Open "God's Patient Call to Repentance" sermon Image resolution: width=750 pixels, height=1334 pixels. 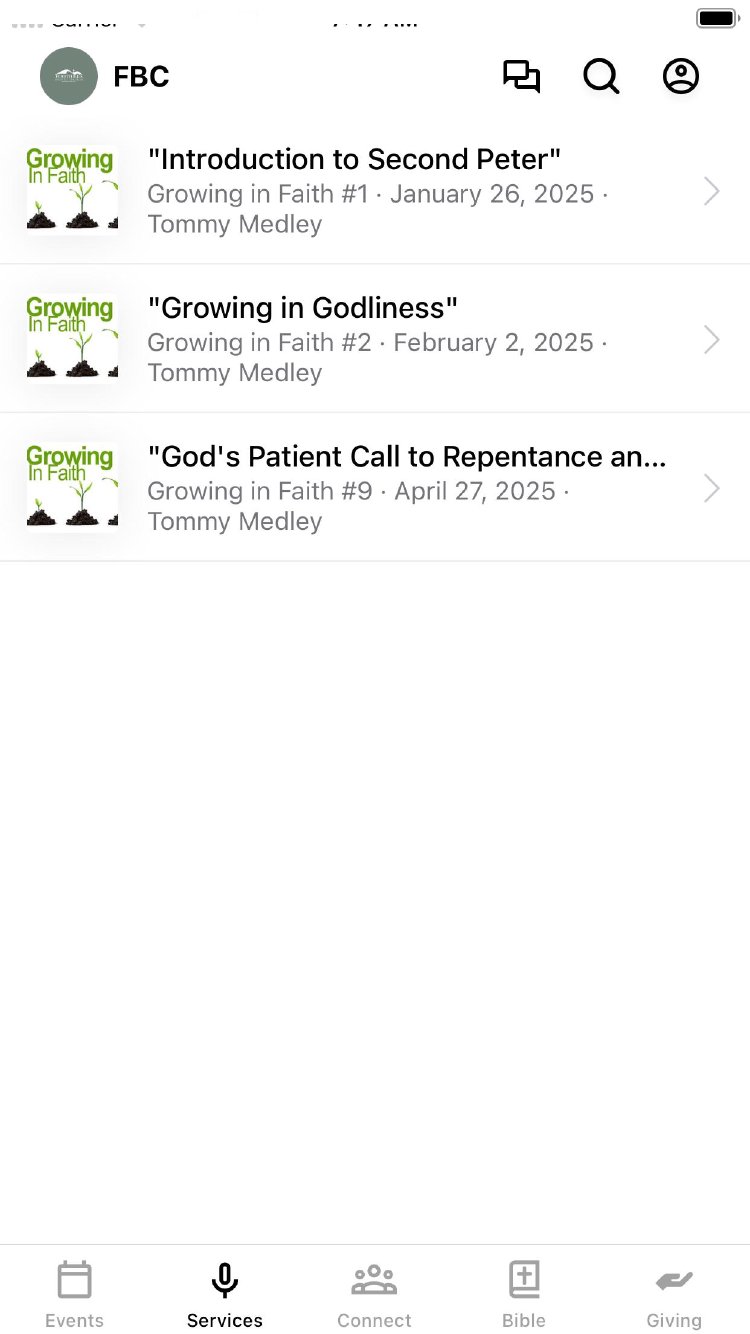click(375, 488)
